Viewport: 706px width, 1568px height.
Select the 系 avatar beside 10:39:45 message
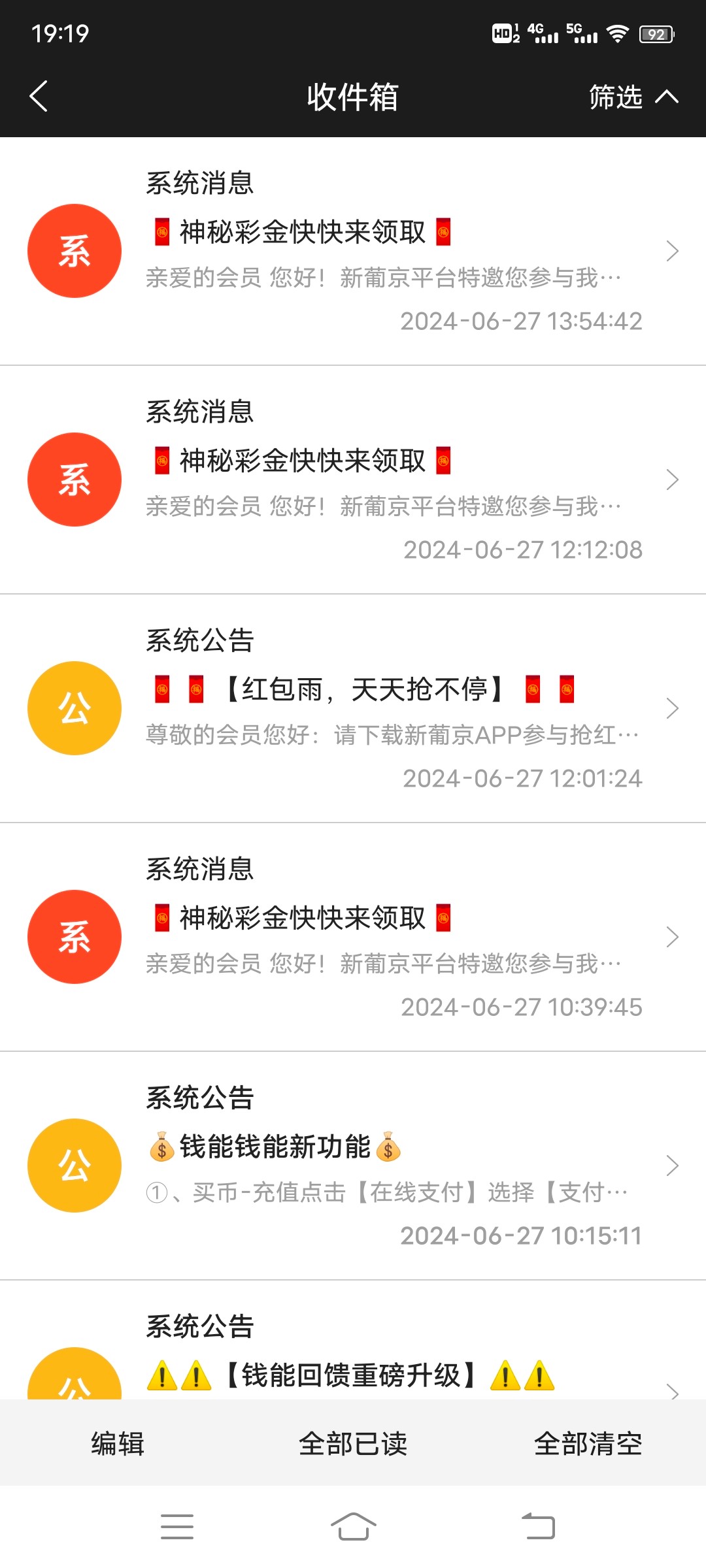(75, 936)
